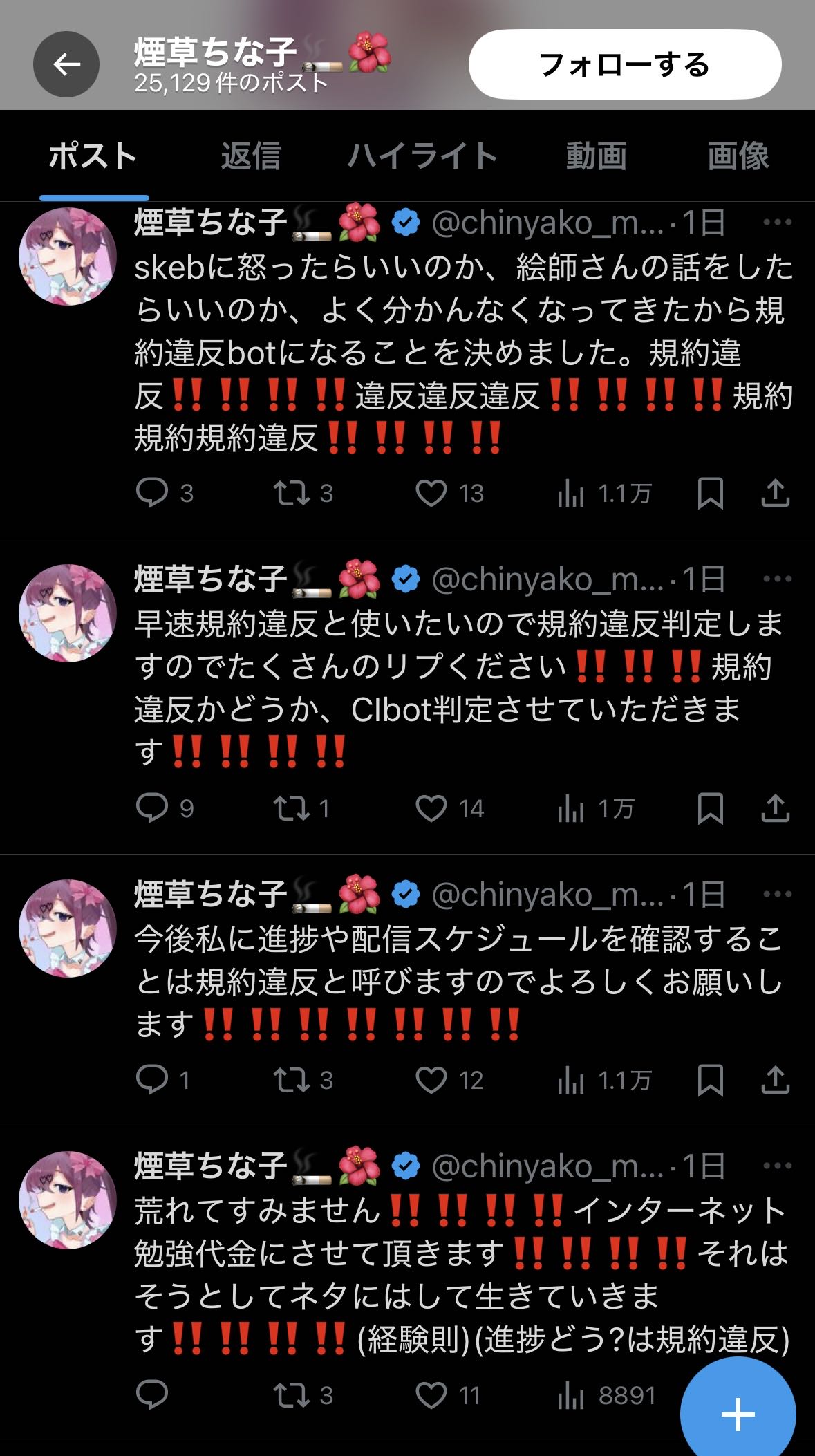
Task: Switch to the ハイライト tab
Action: click(x=422, y=156)
